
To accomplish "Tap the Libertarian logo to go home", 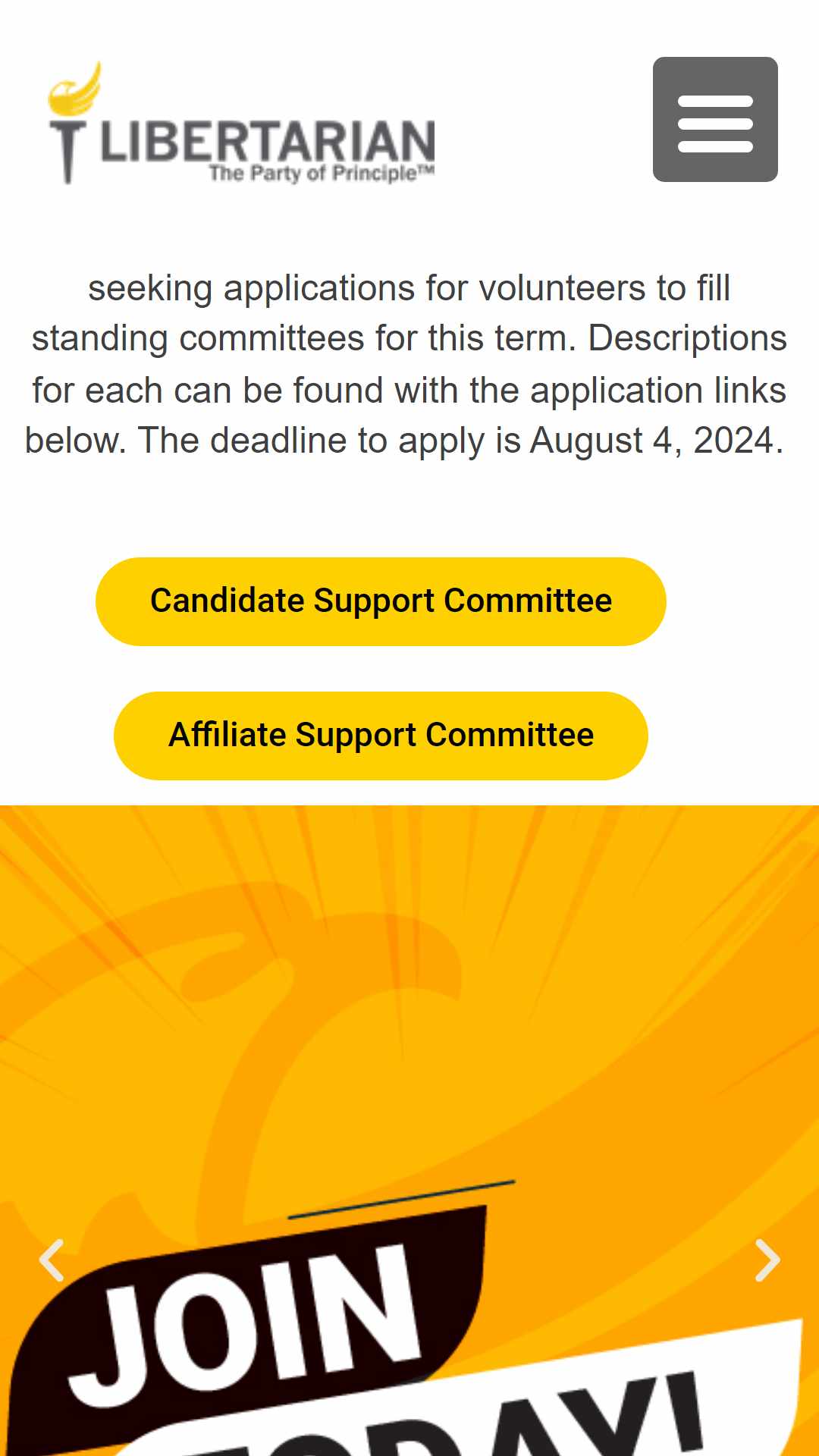I will [242, 123].
